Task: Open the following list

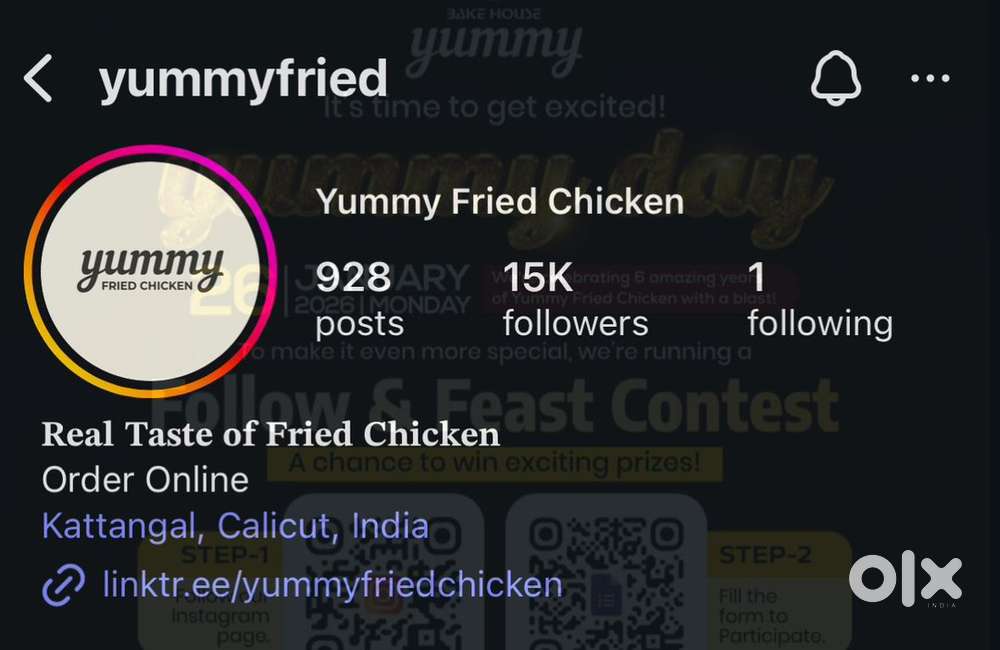Action: click(x=819, y=300)
